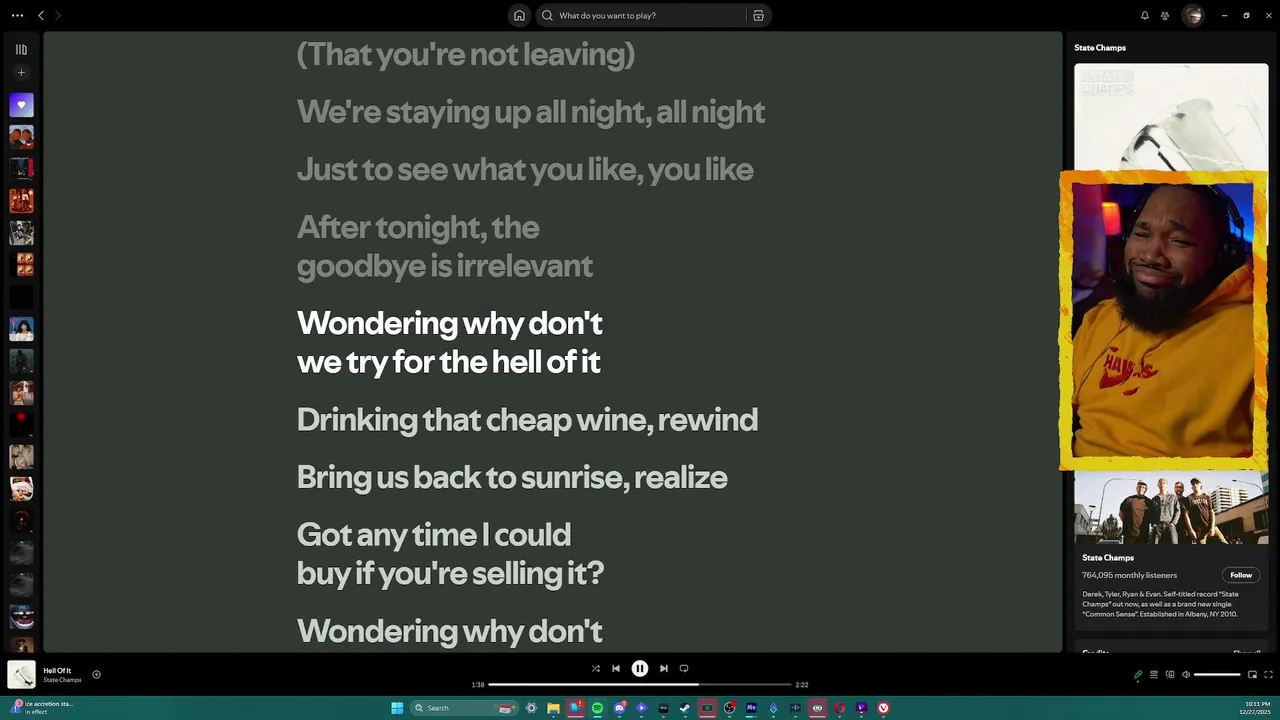The image size is (1280, 720).
Task: Go to the previous track
Action: [616, 669]
